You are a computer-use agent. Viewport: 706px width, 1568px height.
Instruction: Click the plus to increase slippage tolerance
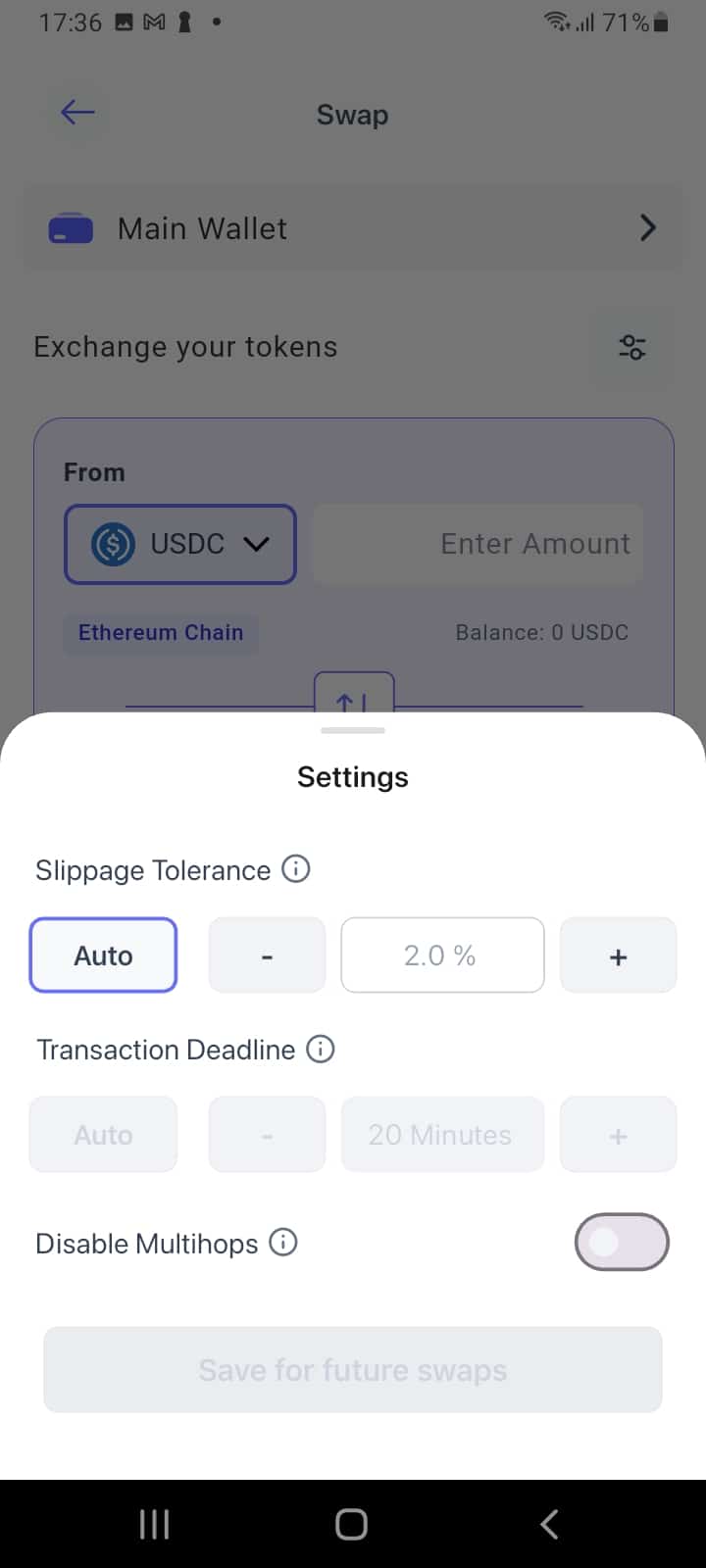pos(618,955)
